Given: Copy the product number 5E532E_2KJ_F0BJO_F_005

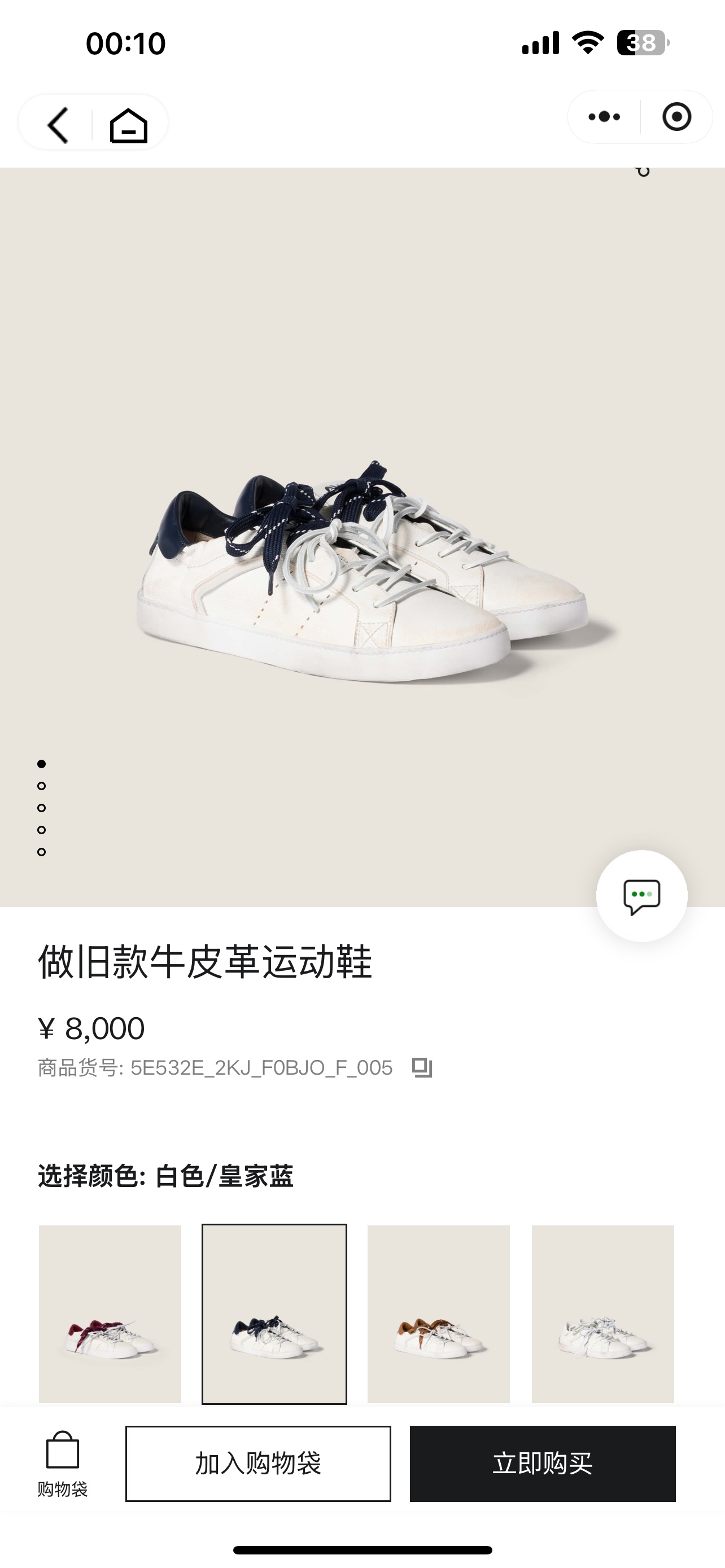Looking at the screenshot, I should (x=422, y=1068).
